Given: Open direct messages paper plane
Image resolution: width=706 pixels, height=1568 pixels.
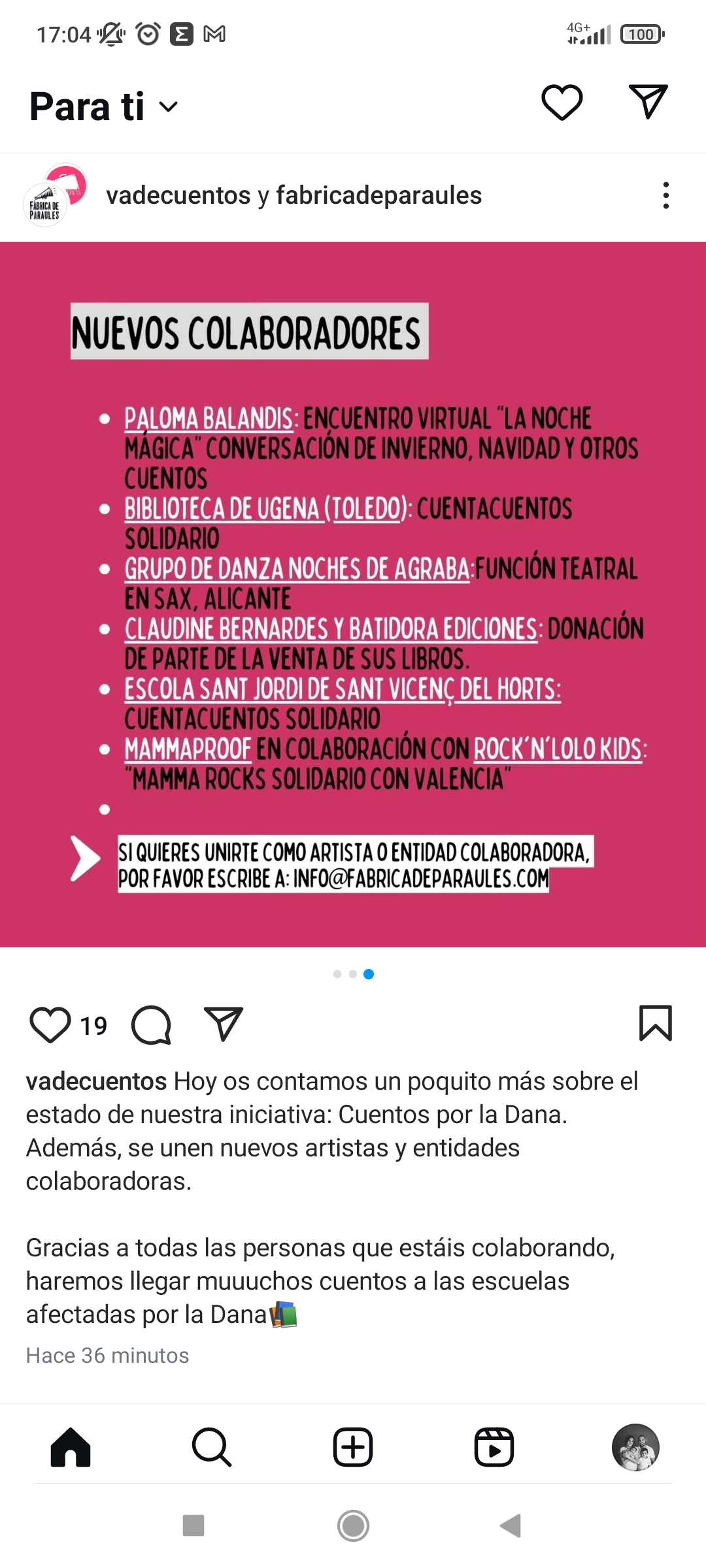Looking at the screenshot, I should point(648,102).
